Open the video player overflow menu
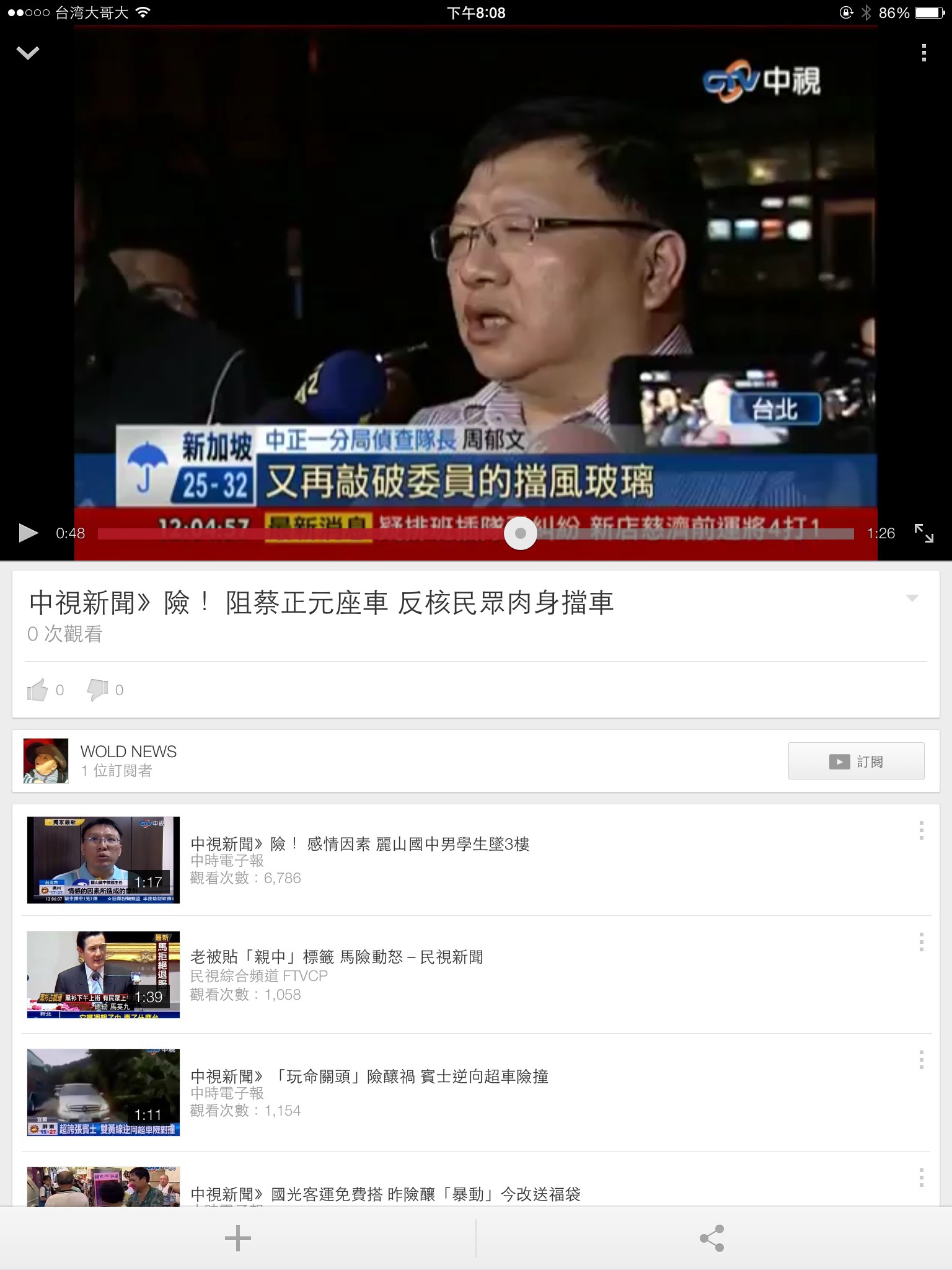952x1270 pixels. (x=923, y=53)
